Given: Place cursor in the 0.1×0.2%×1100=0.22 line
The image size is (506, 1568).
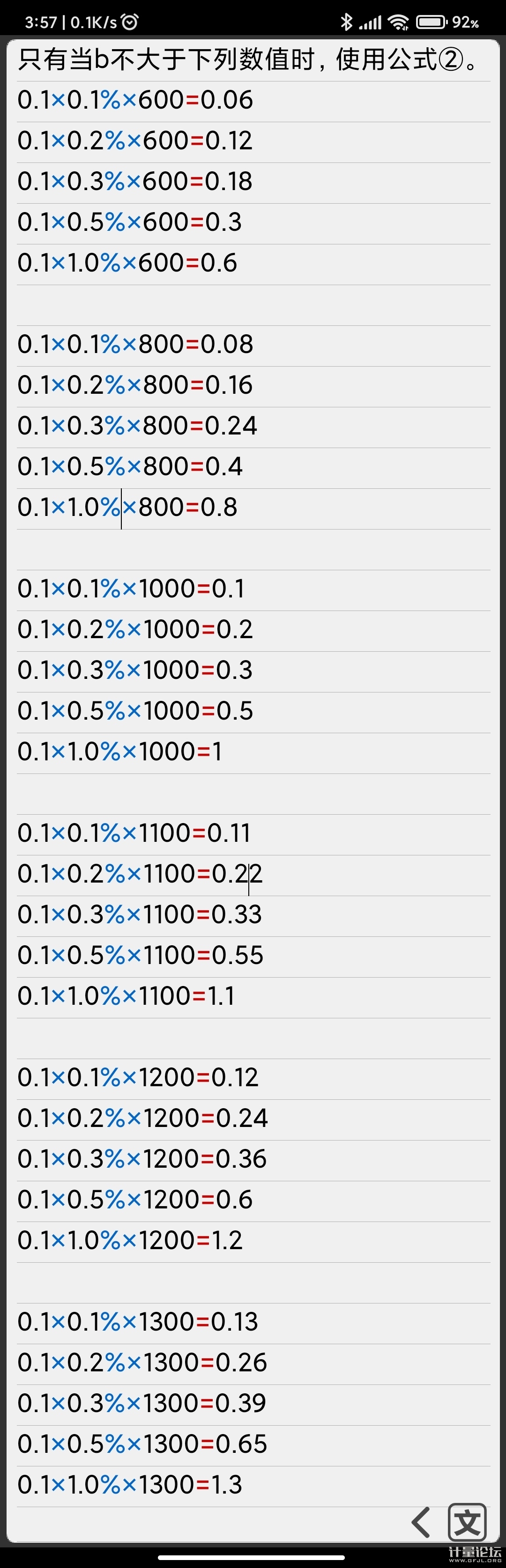Looking at the screenshot, I should (x=140, y=874).
